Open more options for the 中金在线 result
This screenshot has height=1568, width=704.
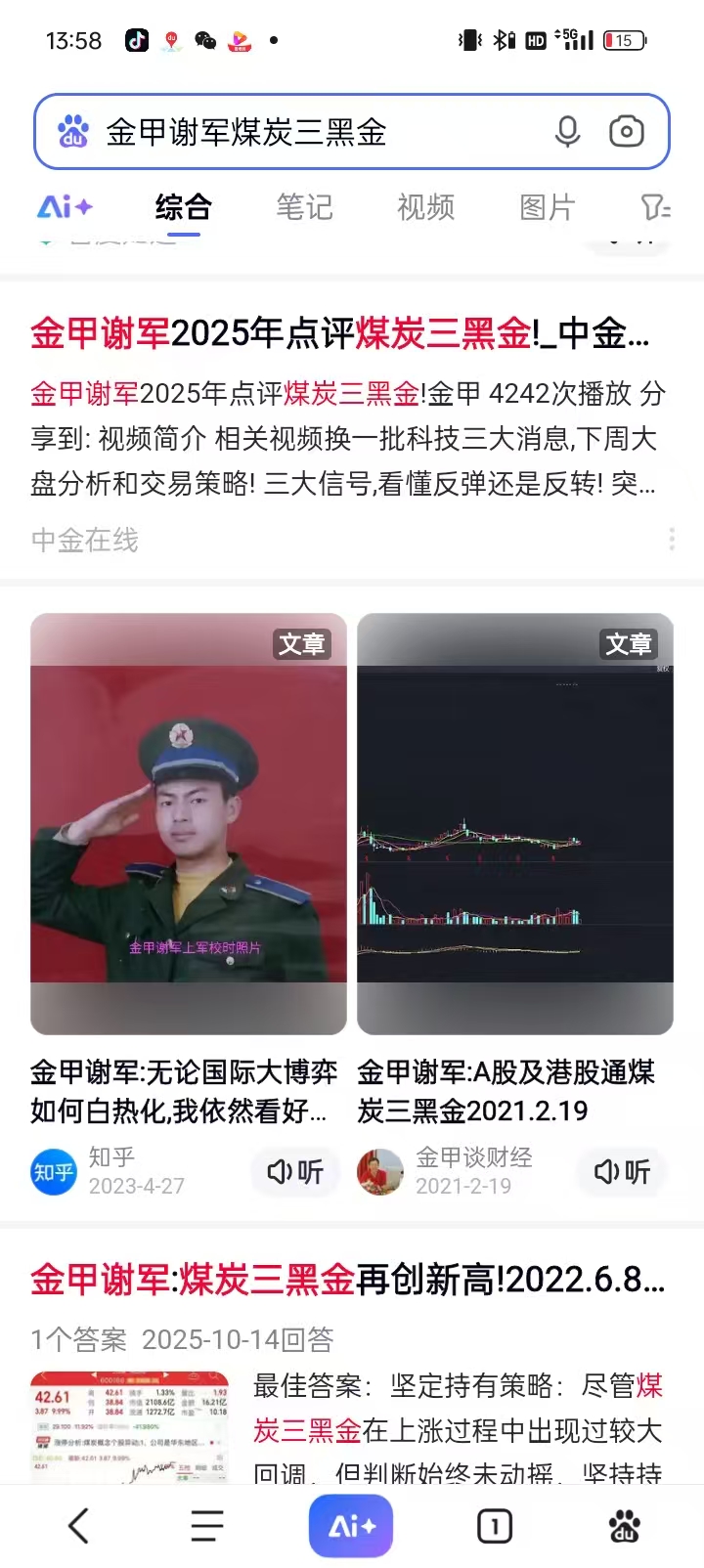672,539
